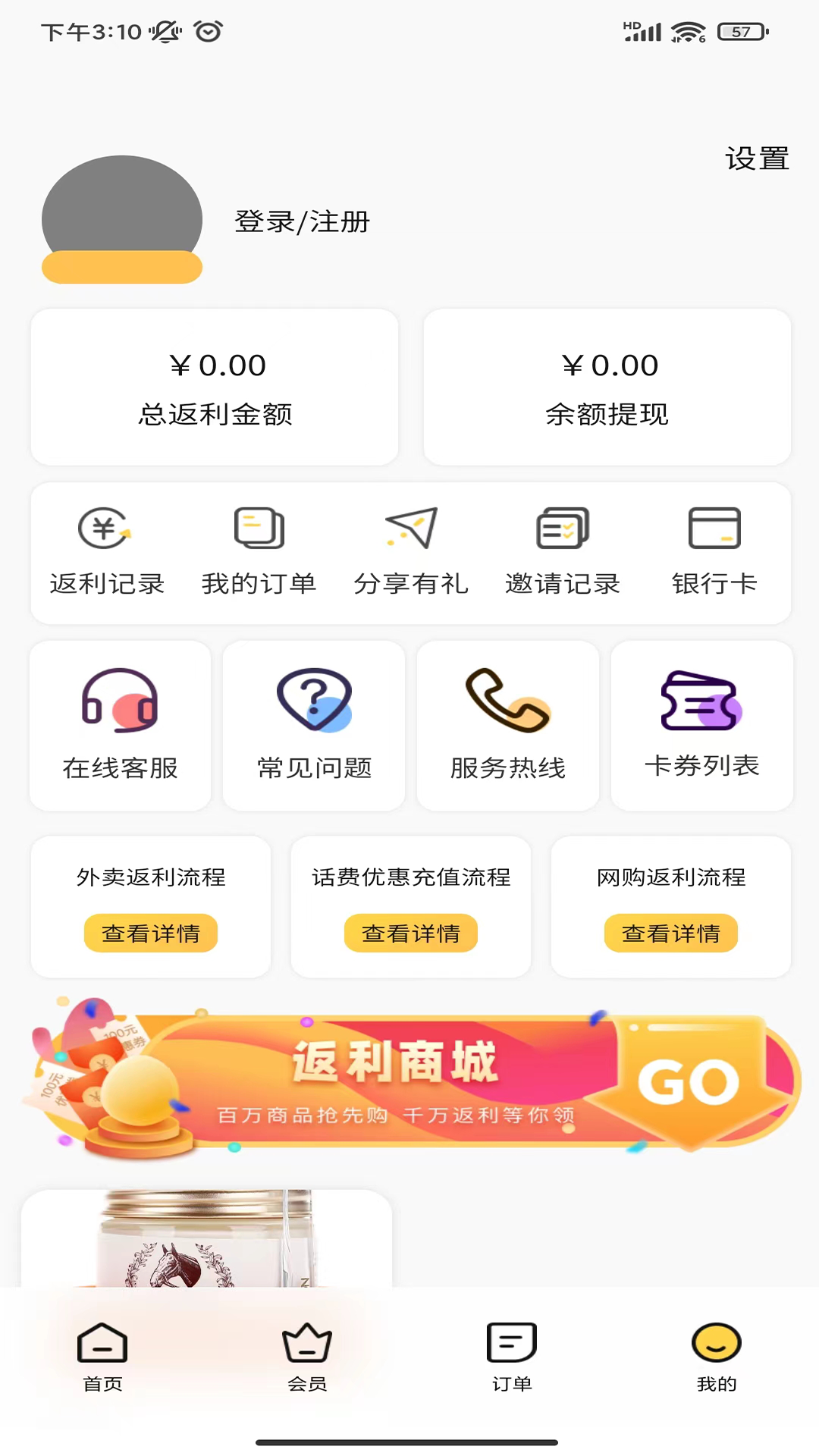Tap 查看详情 under 话费优惠充值流程
Image resolution: width=819 pixels, height=1456 pixels.
[411, 934]
